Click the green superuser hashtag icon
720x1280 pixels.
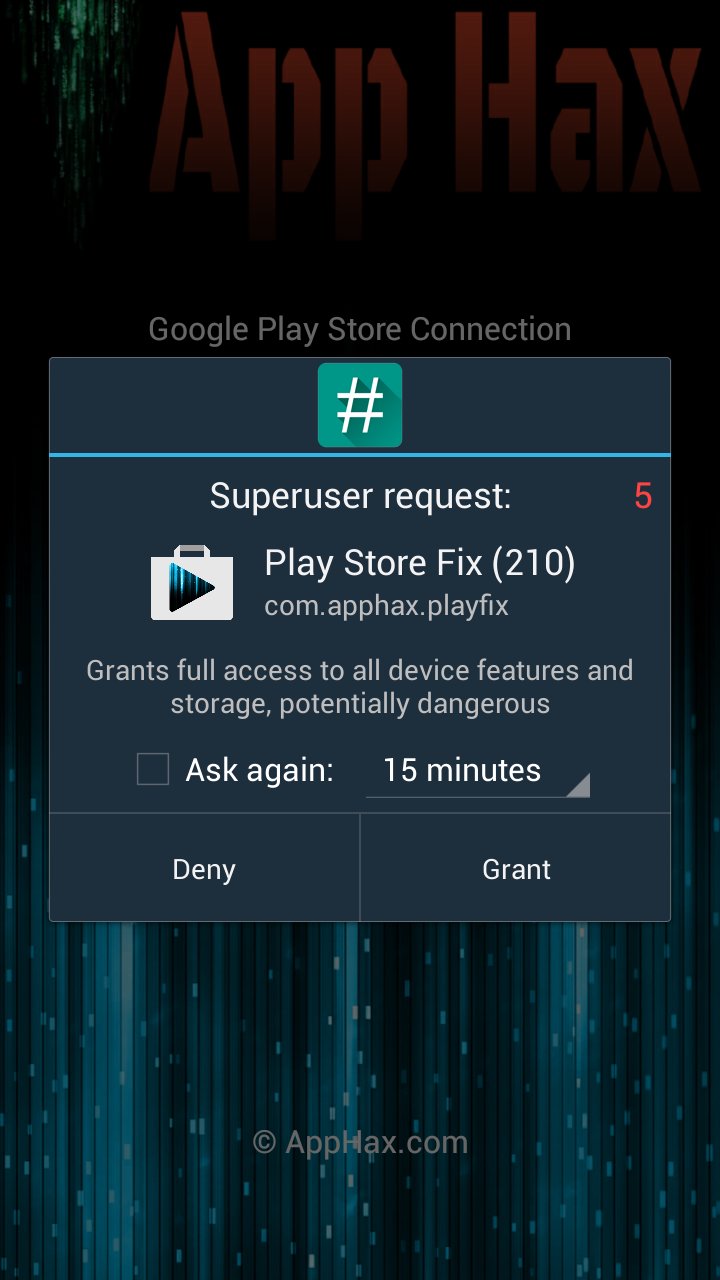(x=360, y=404)
